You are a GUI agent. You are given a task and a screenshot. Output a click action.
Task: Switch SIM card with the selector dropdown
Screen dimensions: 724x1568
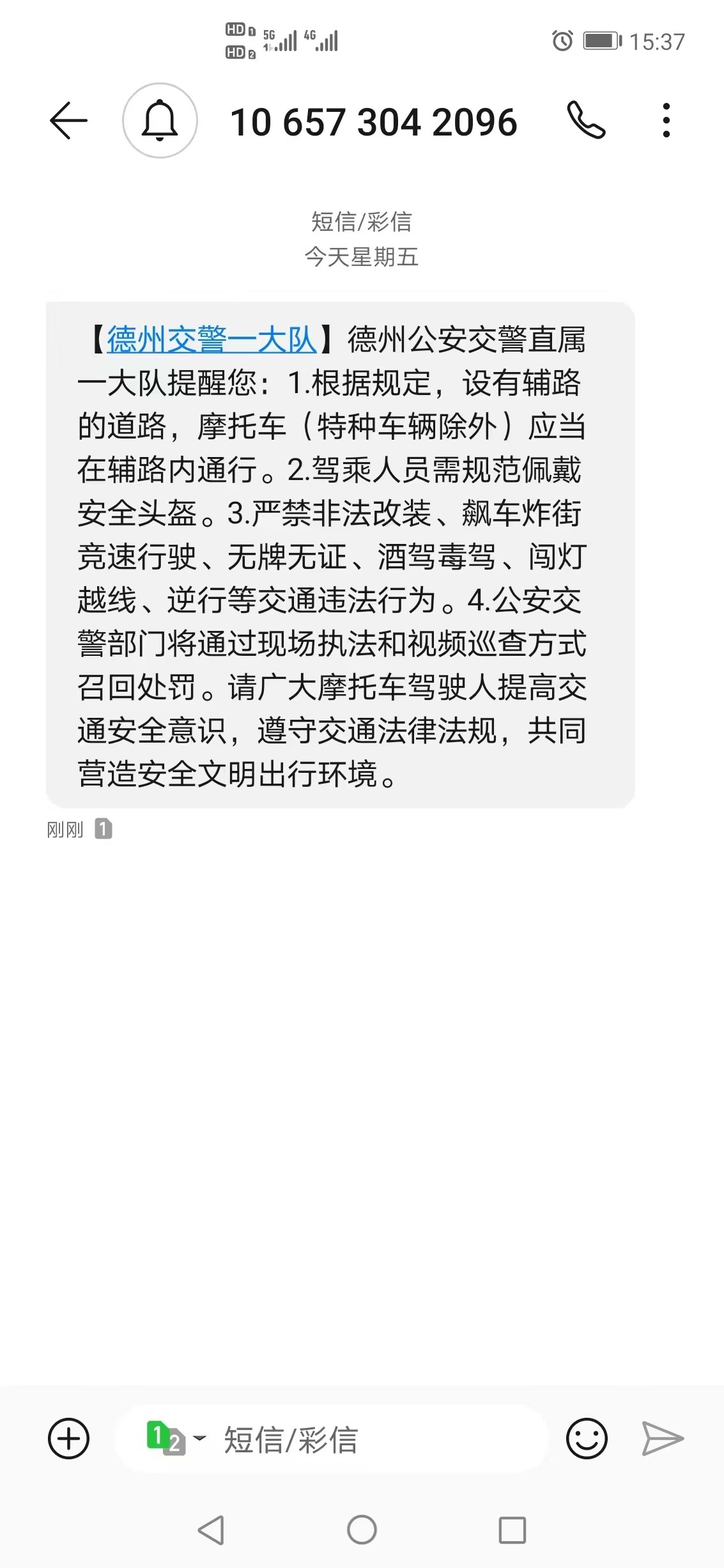point(175,1439)
